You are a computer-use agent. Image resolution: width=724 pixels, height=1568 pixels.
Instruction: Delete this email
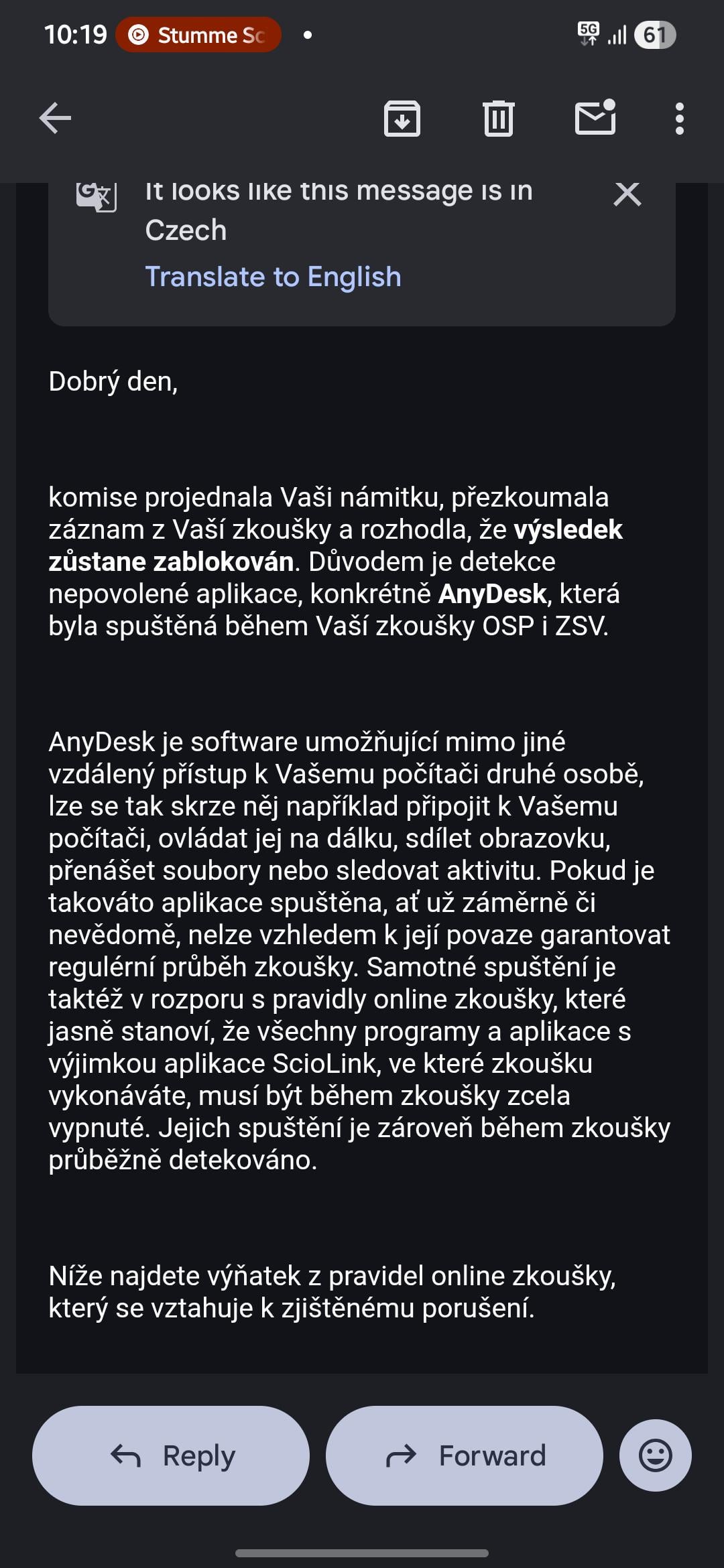pos(498,119)
